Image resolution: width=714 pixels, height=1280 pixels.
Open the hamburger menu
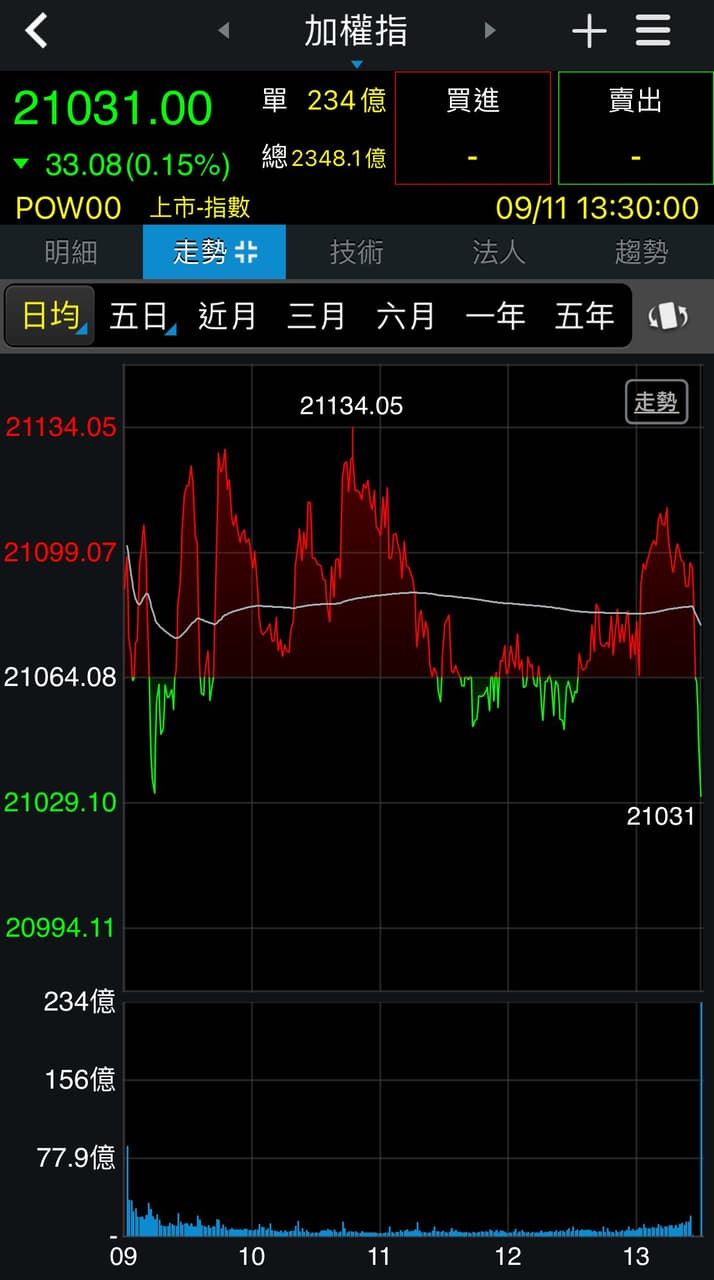click(653, 31)
